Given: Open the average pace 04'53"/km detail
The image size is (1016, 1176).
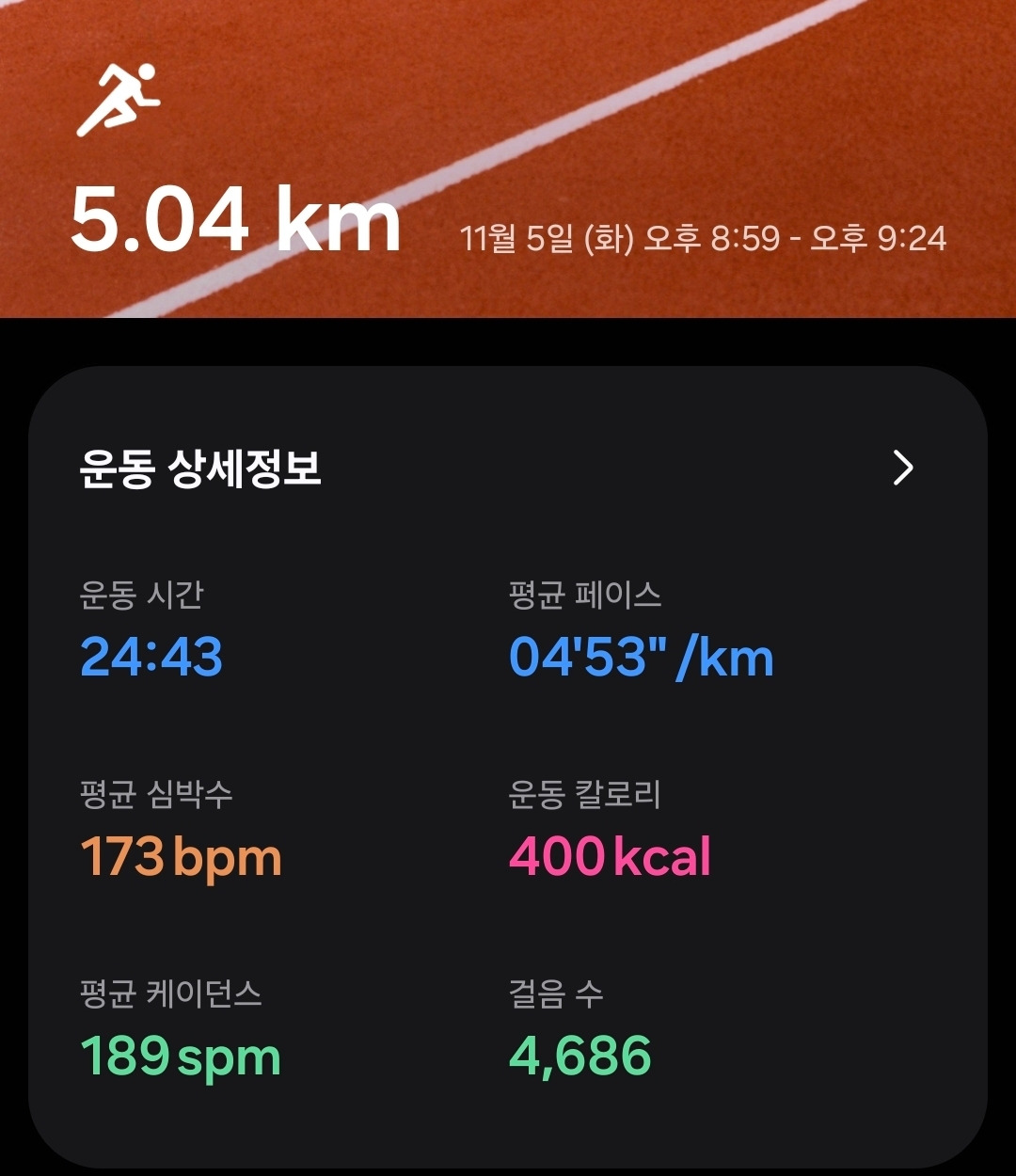Looking at the screenshot, I should click(640, 659).
